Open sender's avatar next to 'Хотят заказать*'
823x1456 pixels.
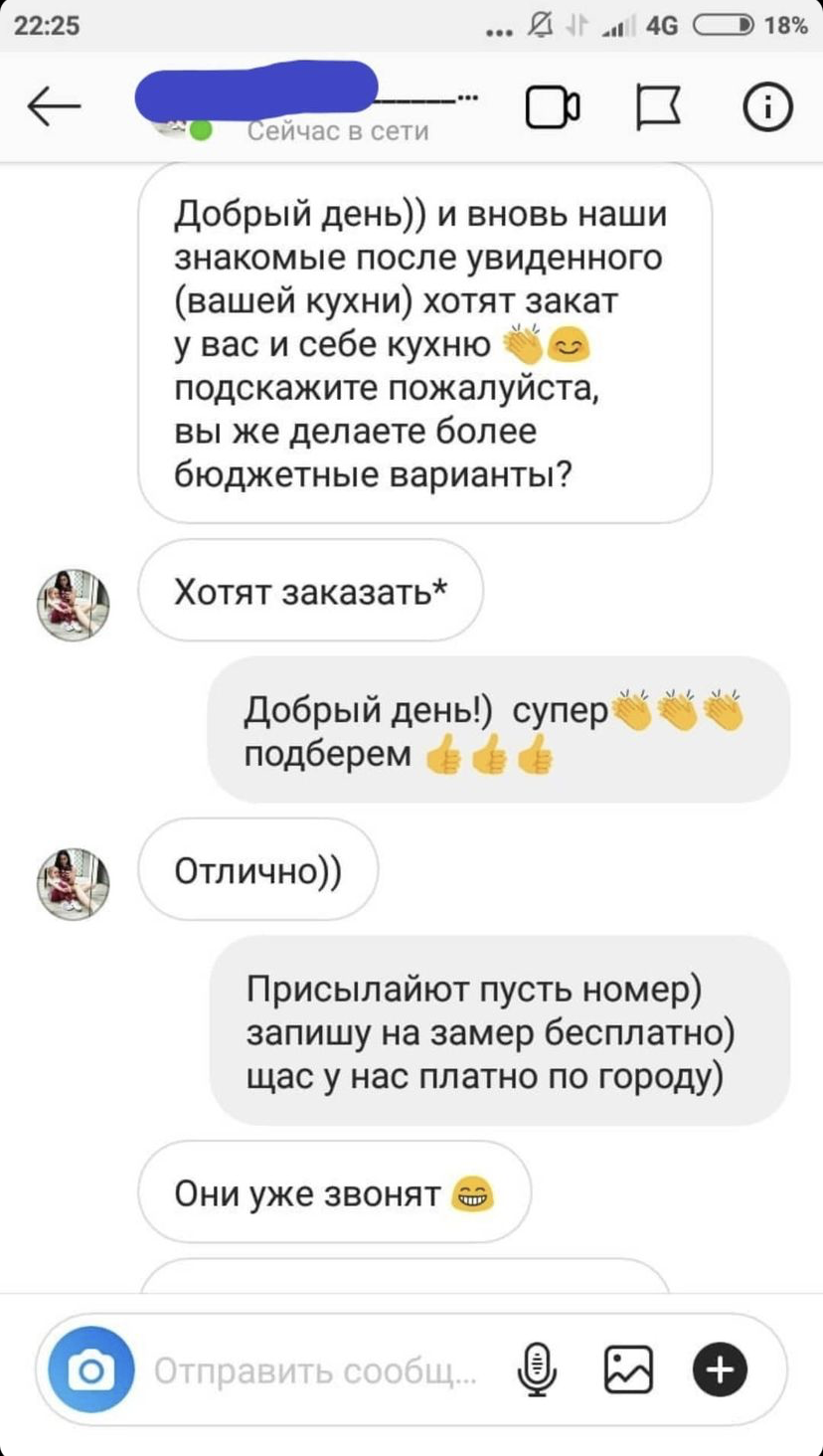73,604
